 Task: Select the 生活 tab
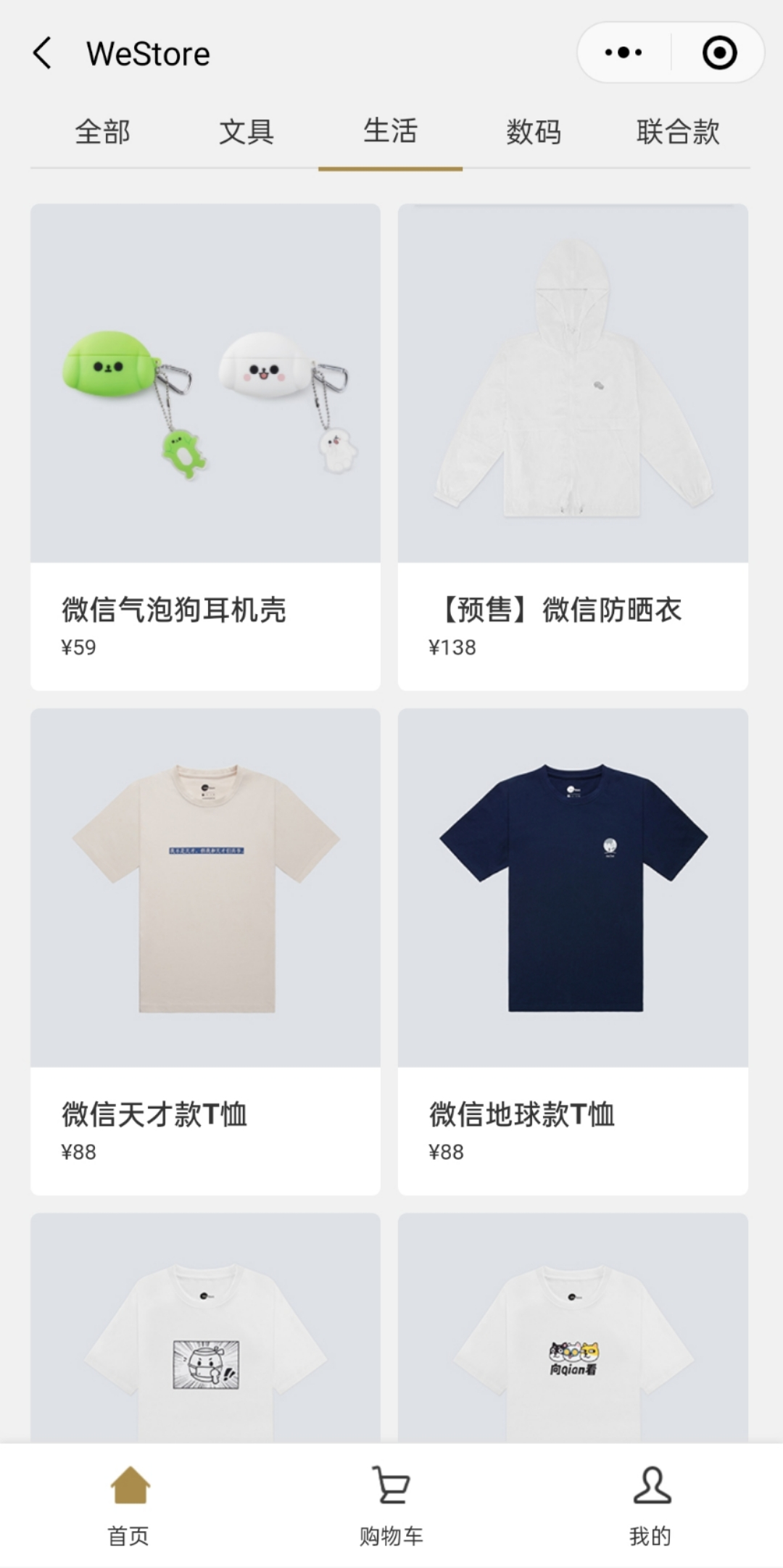coord(390,132)
